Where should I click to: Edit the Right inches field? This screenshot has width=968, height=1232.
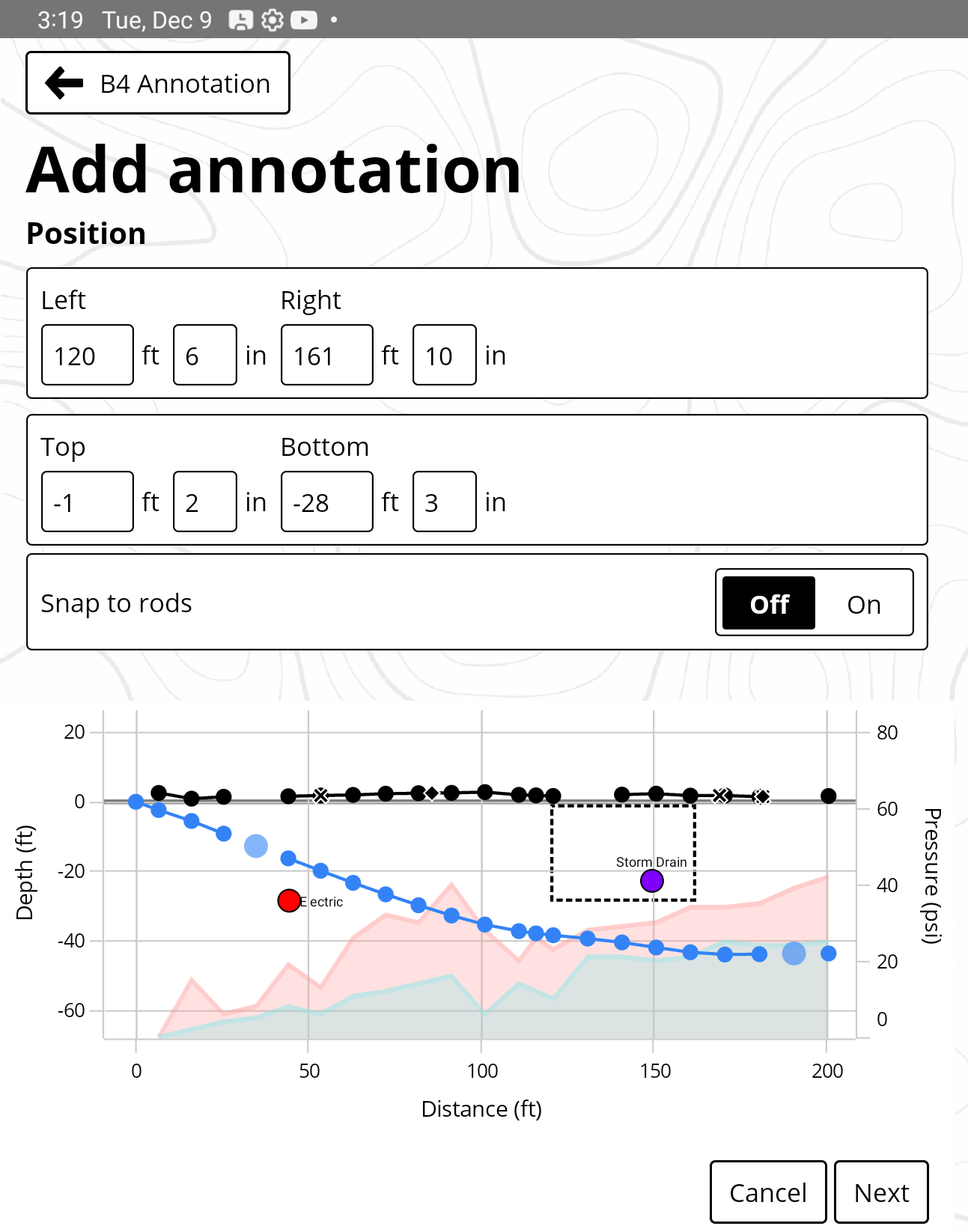click(444, 356)
